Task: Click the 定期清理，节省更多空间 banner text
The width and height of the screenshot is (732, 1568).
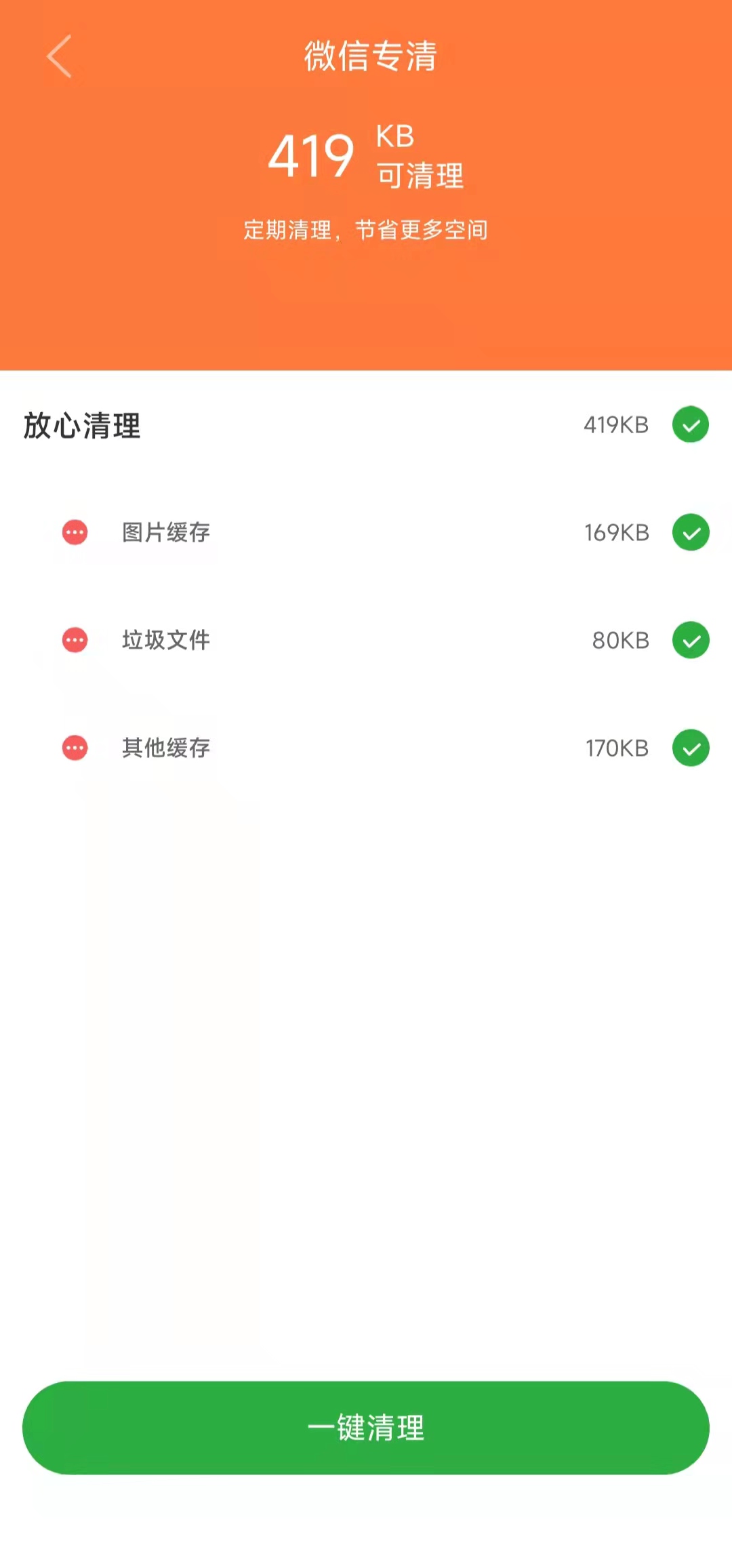Action: coord(366,230)
